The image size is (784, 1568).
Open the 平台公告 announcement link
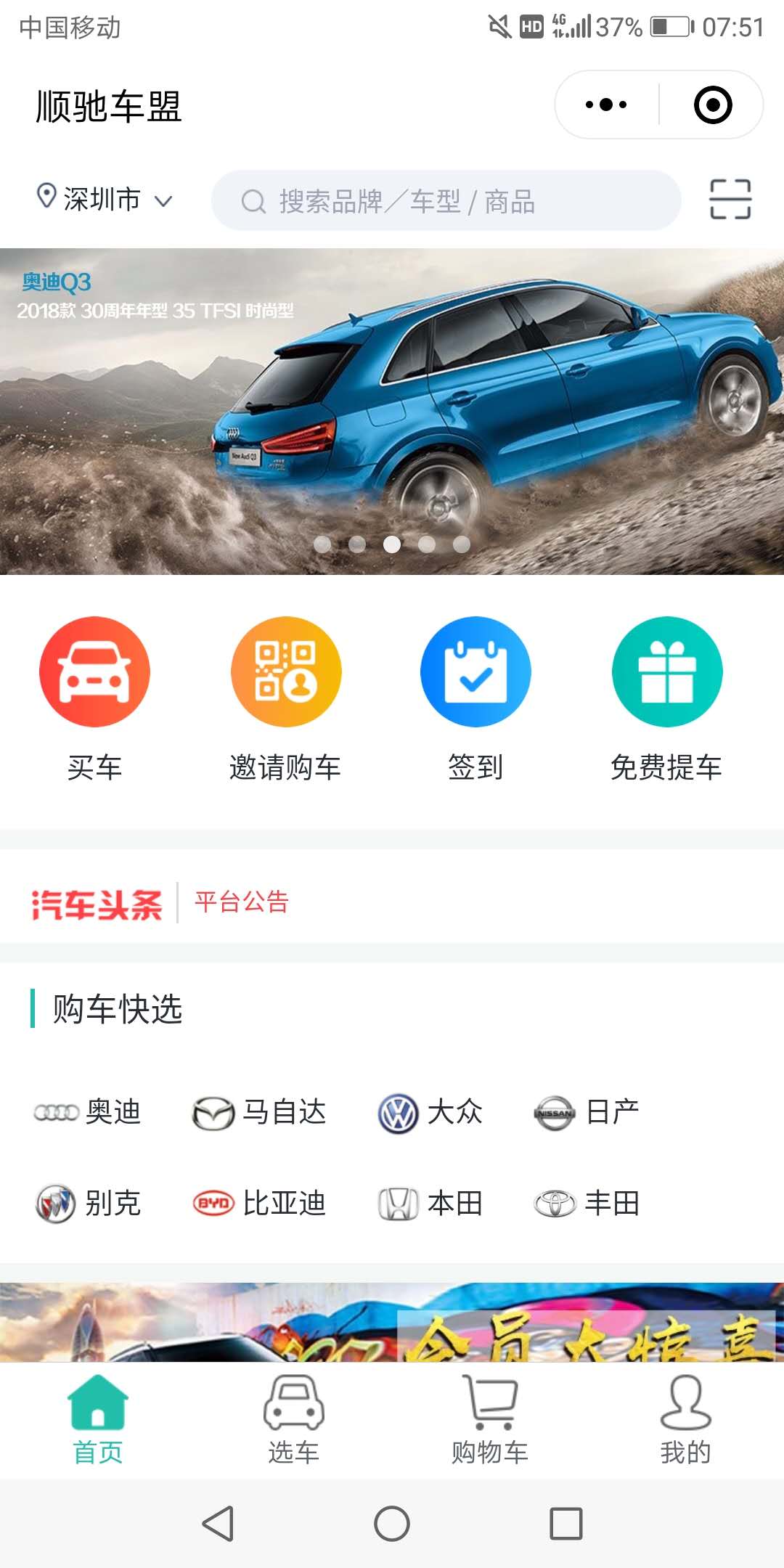click(x=242, y=902)
